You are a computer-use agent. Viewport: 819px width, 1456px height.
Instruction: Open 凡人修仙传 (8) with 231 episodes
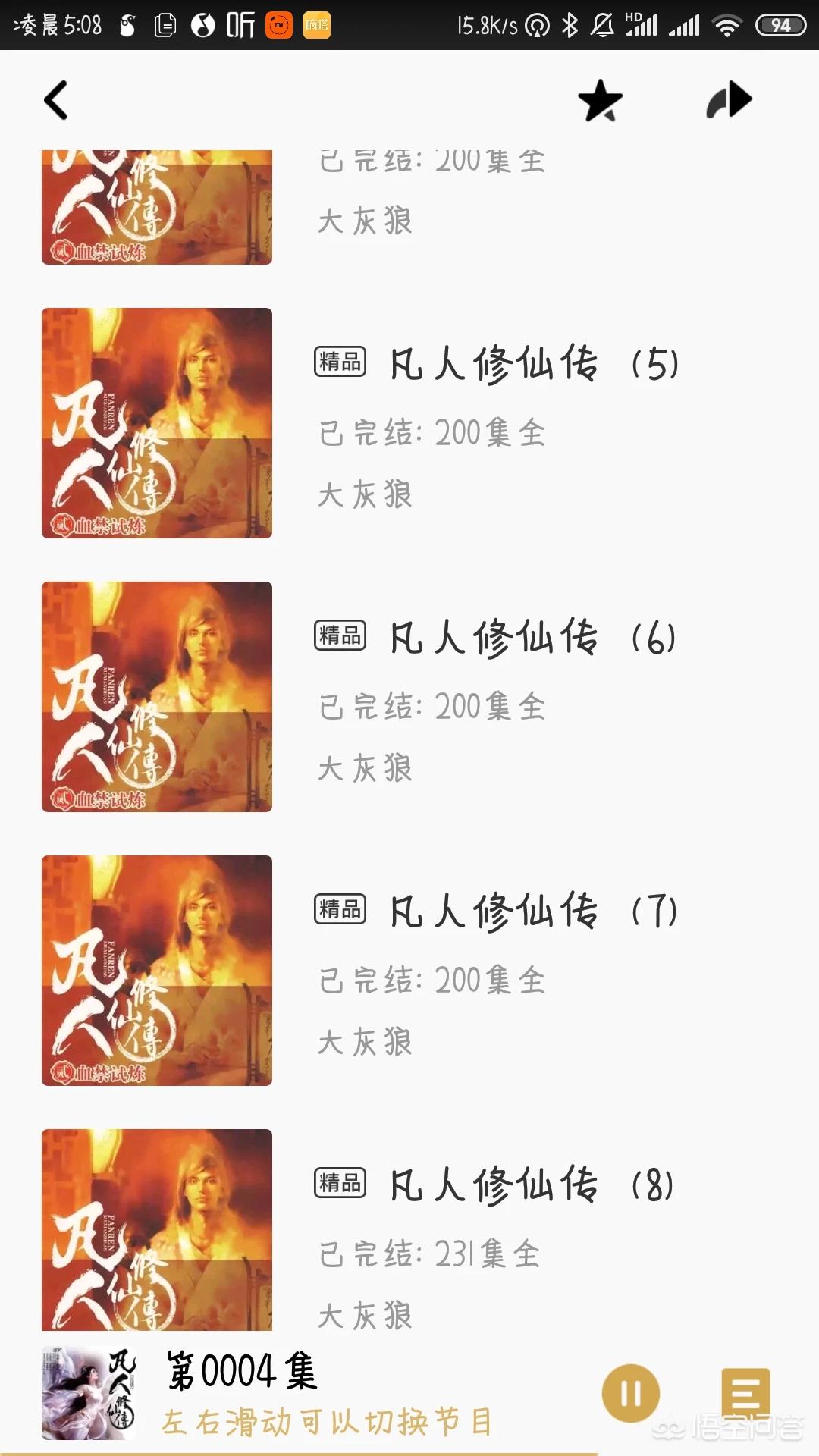pyautogui.click(x=409, y=1230)
